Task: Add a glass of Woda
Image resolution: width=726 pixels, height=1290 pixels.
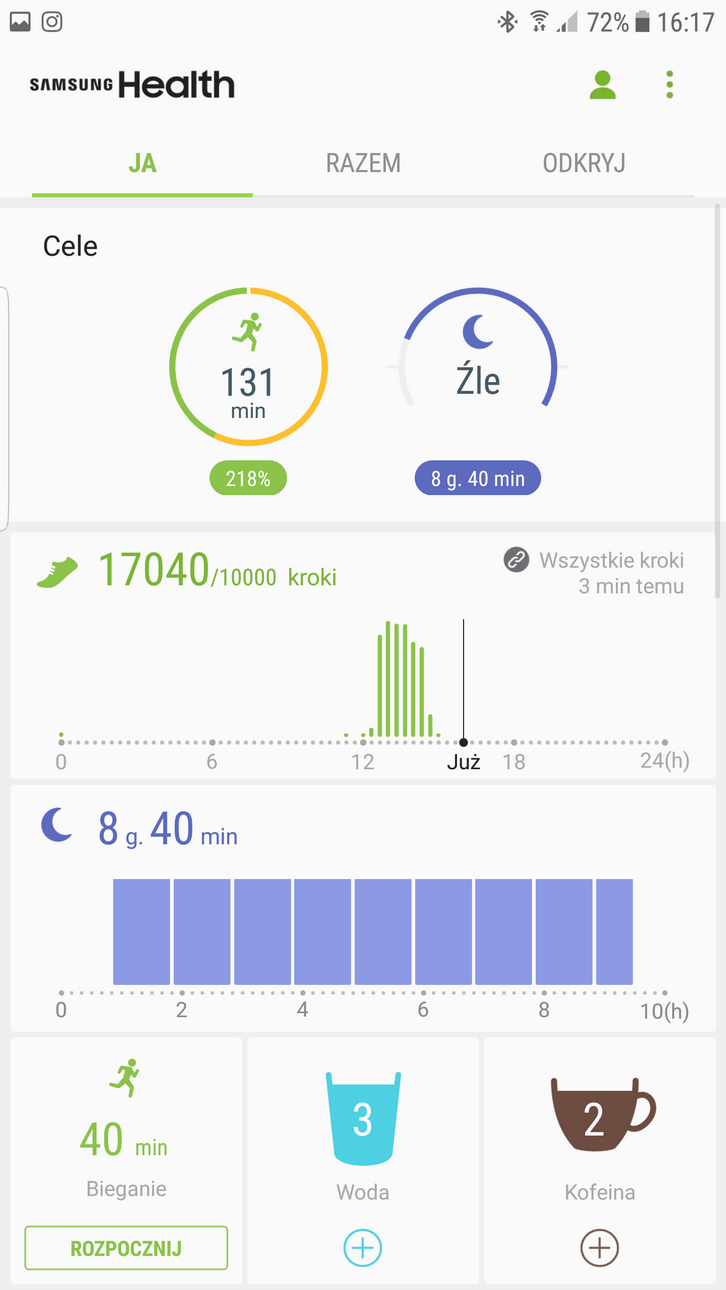Action: pos(362,1248)
